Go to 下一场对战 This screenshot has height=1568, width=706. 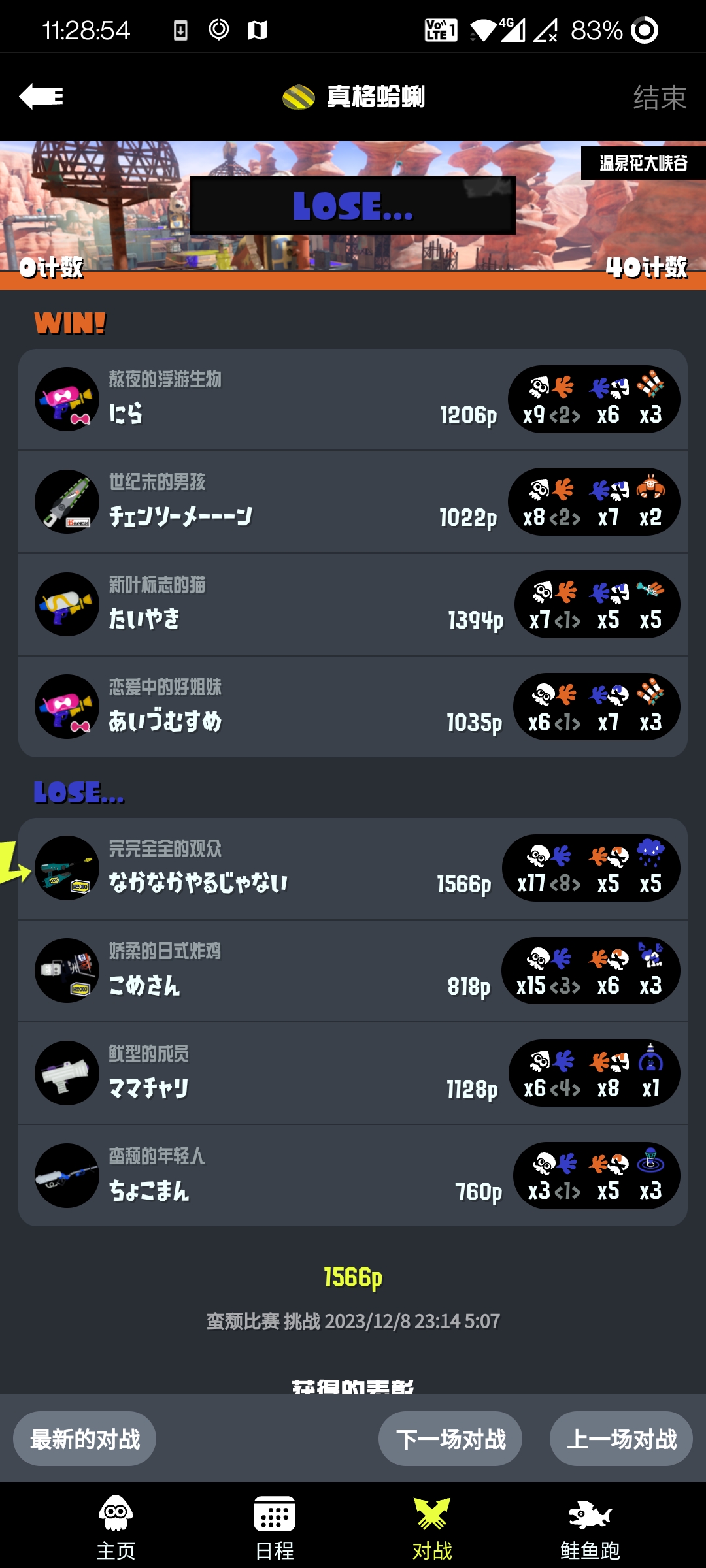(x=450, y=1439)
